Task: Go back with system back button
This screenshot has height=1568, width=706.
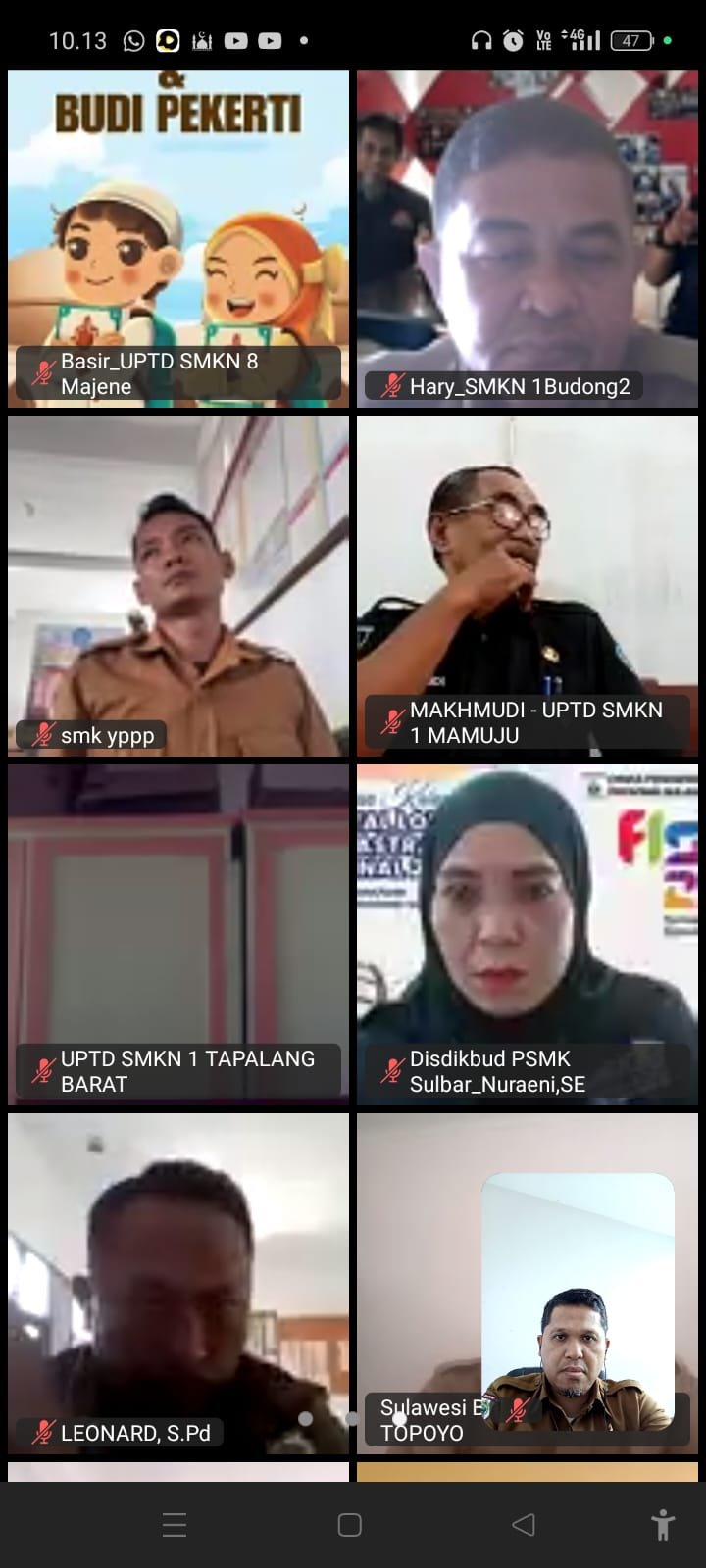Action: click(524, 1524)
